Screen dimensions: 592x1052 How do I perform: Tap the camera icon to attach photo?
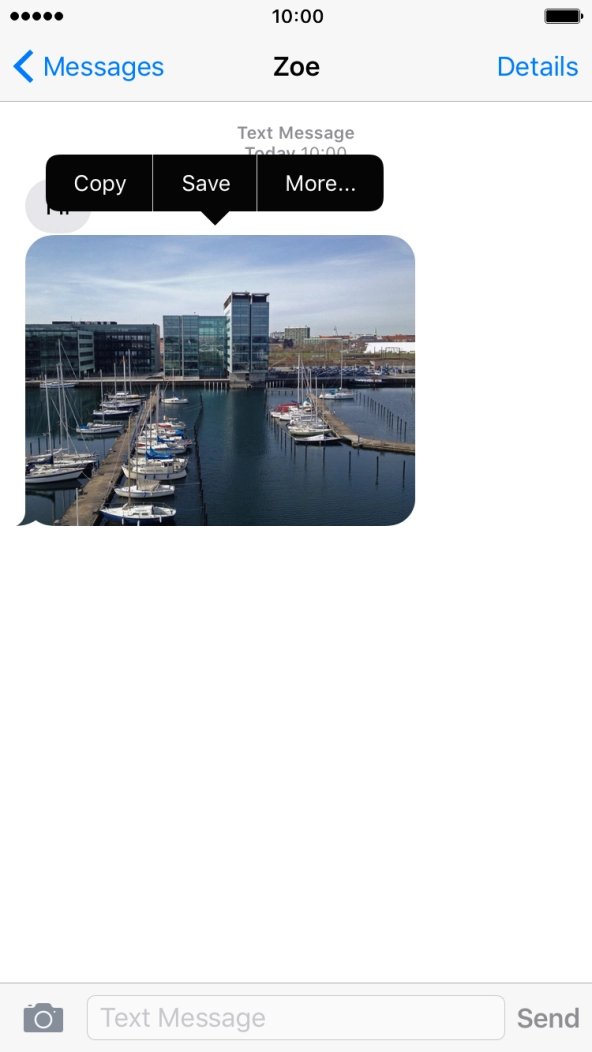point(43,1018)
